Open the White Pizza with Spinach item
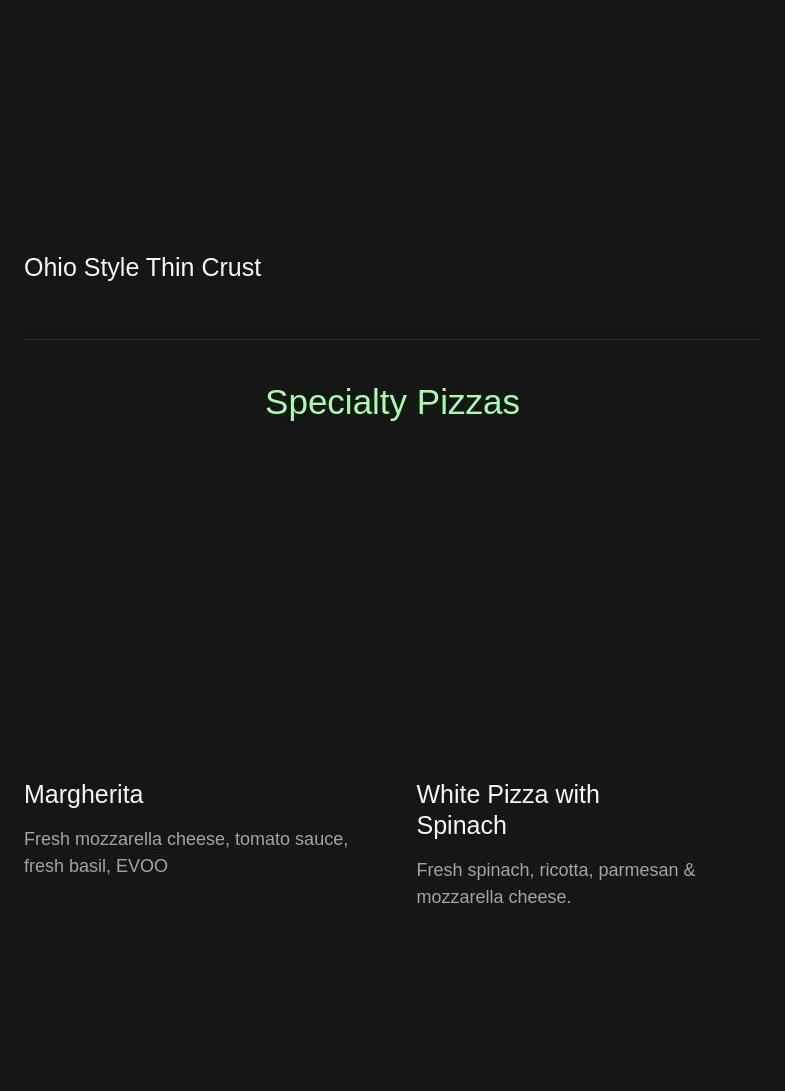This screenshot has height=1091, width=785. [507, 809]
